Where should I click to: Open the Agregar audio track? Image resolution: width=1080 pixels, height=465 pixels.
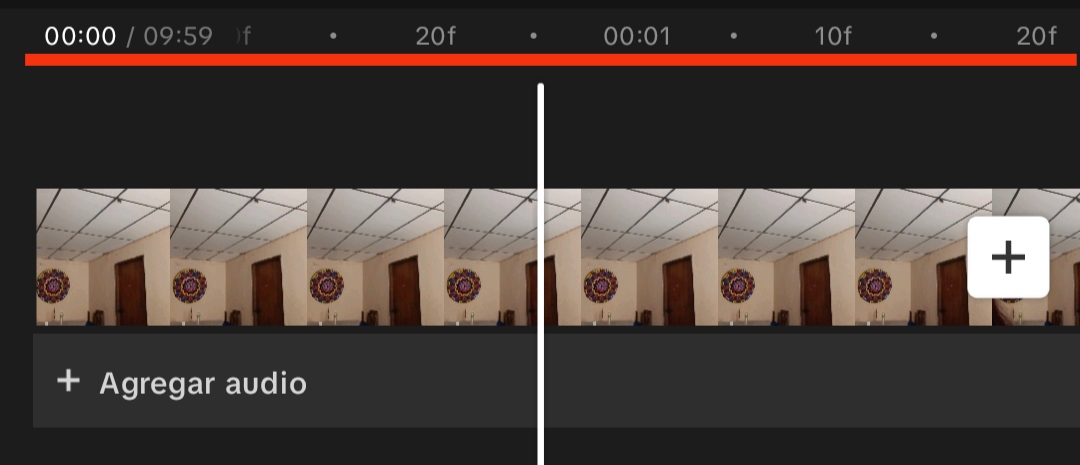pyautogui.click(x=183, y=382)
